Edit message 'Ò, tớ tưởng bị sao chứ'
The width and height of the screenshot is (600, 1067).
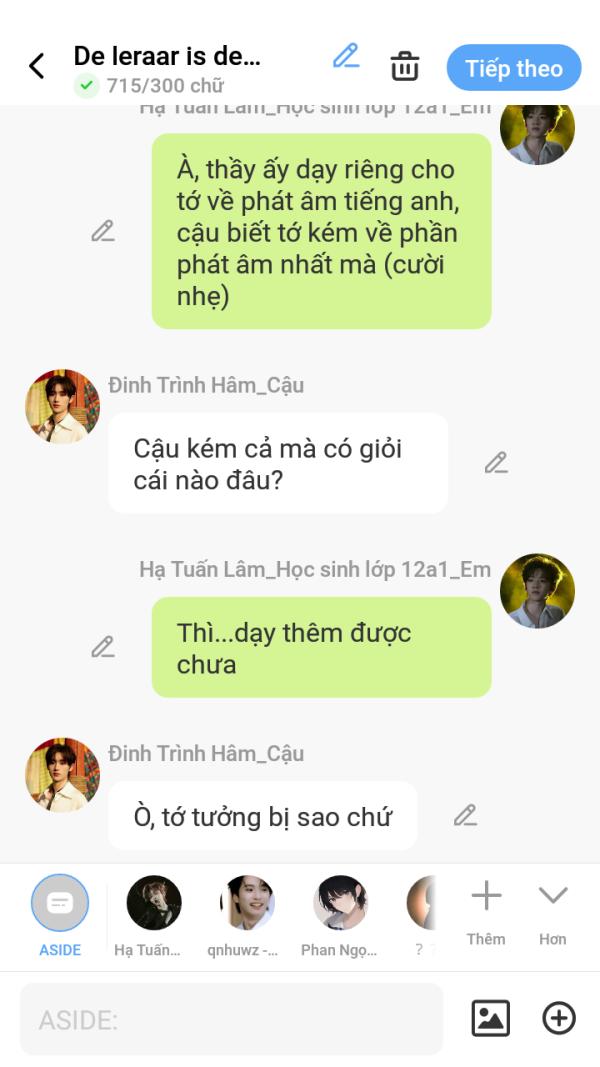[465, 816]
